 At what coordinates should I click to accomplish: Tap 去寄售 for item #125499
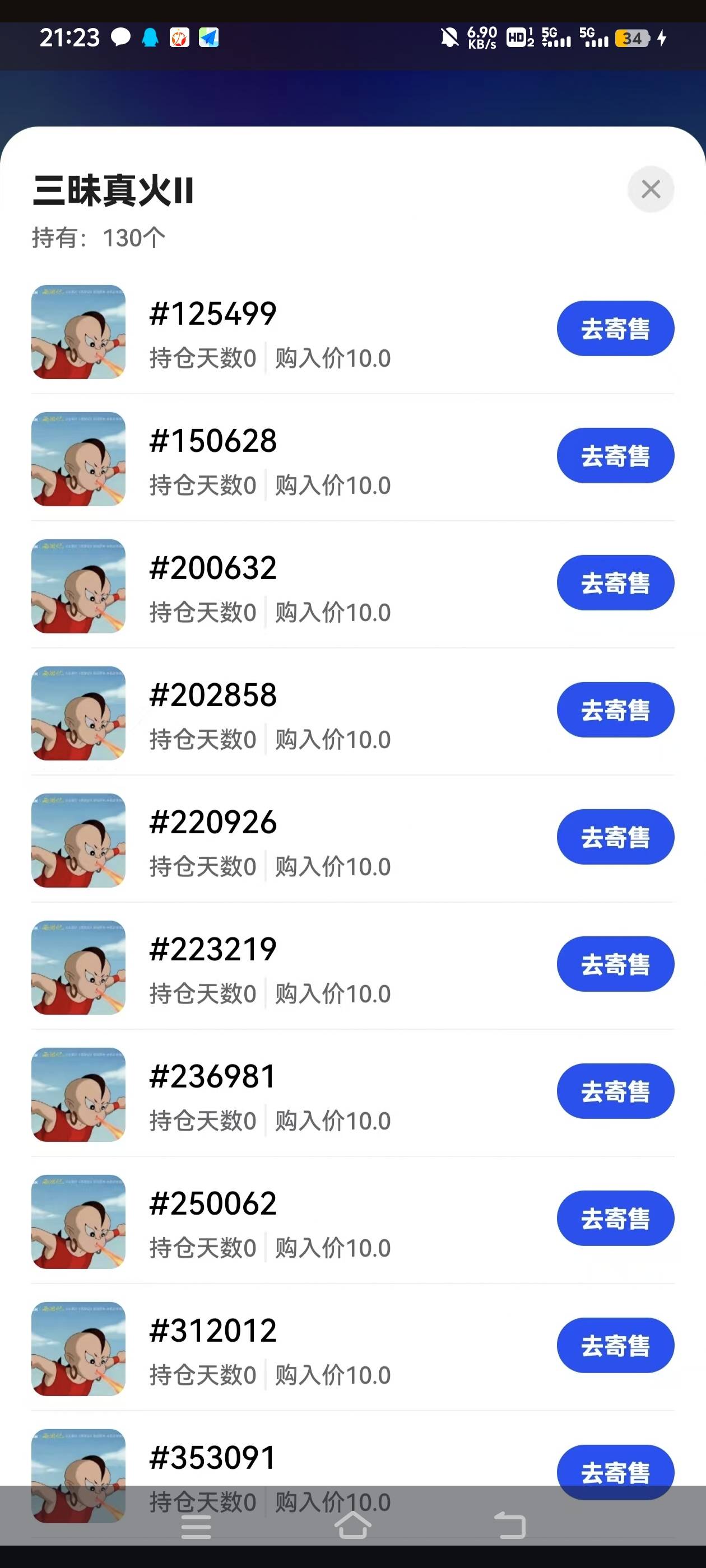pos(615,329)
